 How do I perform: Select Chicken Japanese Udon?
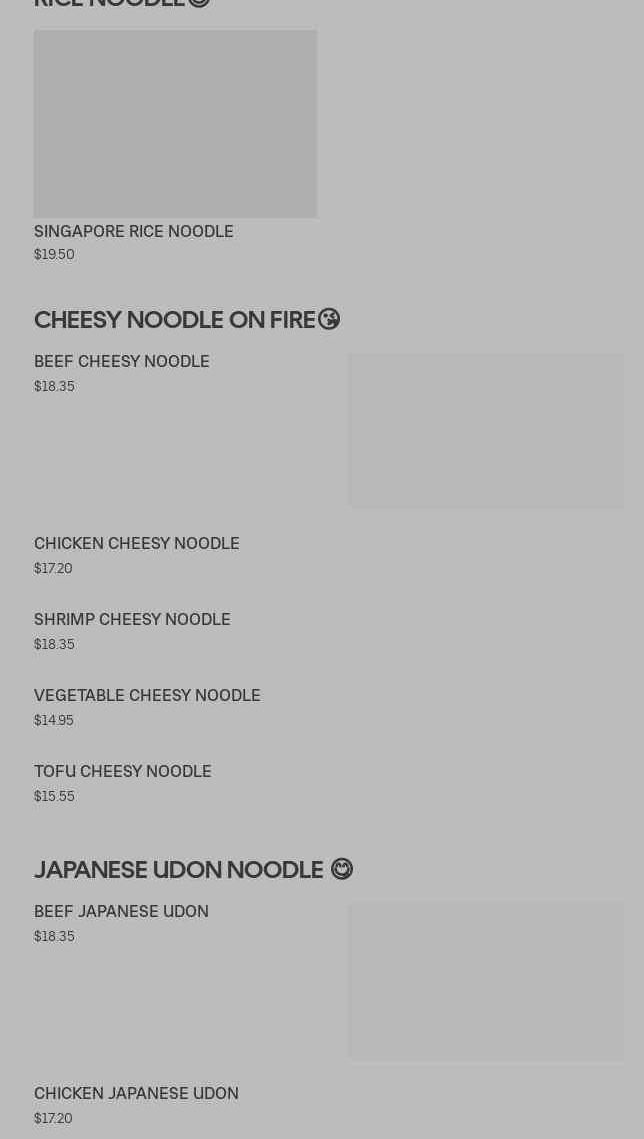[x=136, y=1093]
